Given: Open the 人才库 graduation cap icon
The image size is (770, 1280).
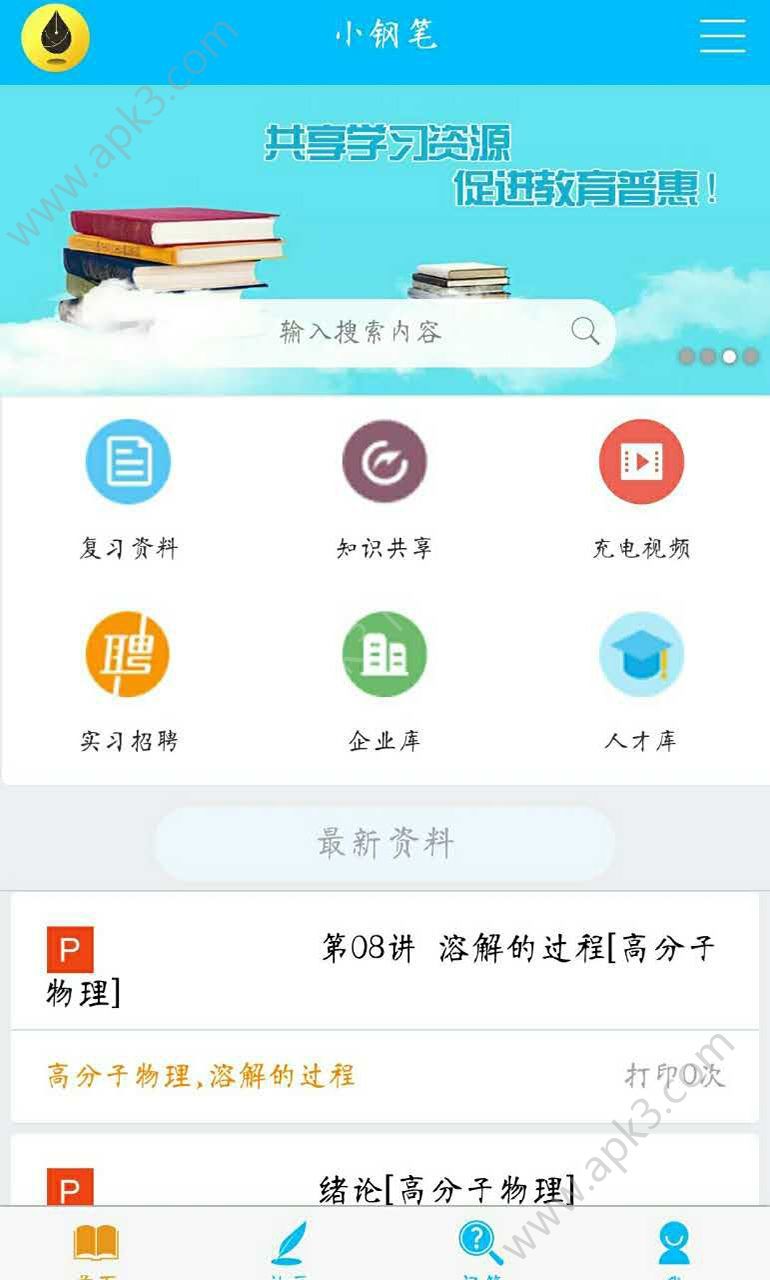Looking at the screenshot, I should pyautogui.click(x=641, y=655).
